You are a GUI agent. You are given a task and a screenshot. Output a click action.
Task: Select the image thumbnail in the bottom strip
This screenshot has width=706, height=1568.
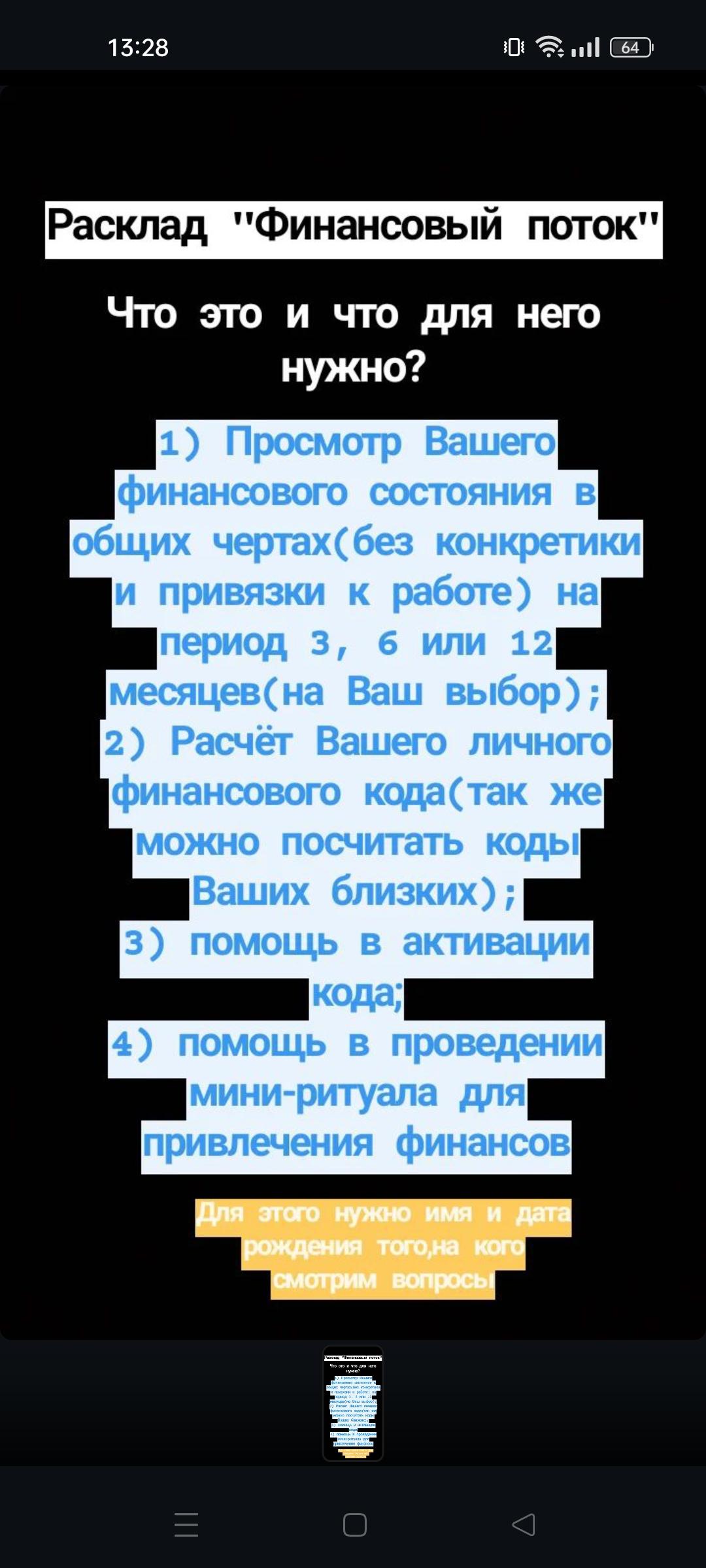click(353, 1403)
